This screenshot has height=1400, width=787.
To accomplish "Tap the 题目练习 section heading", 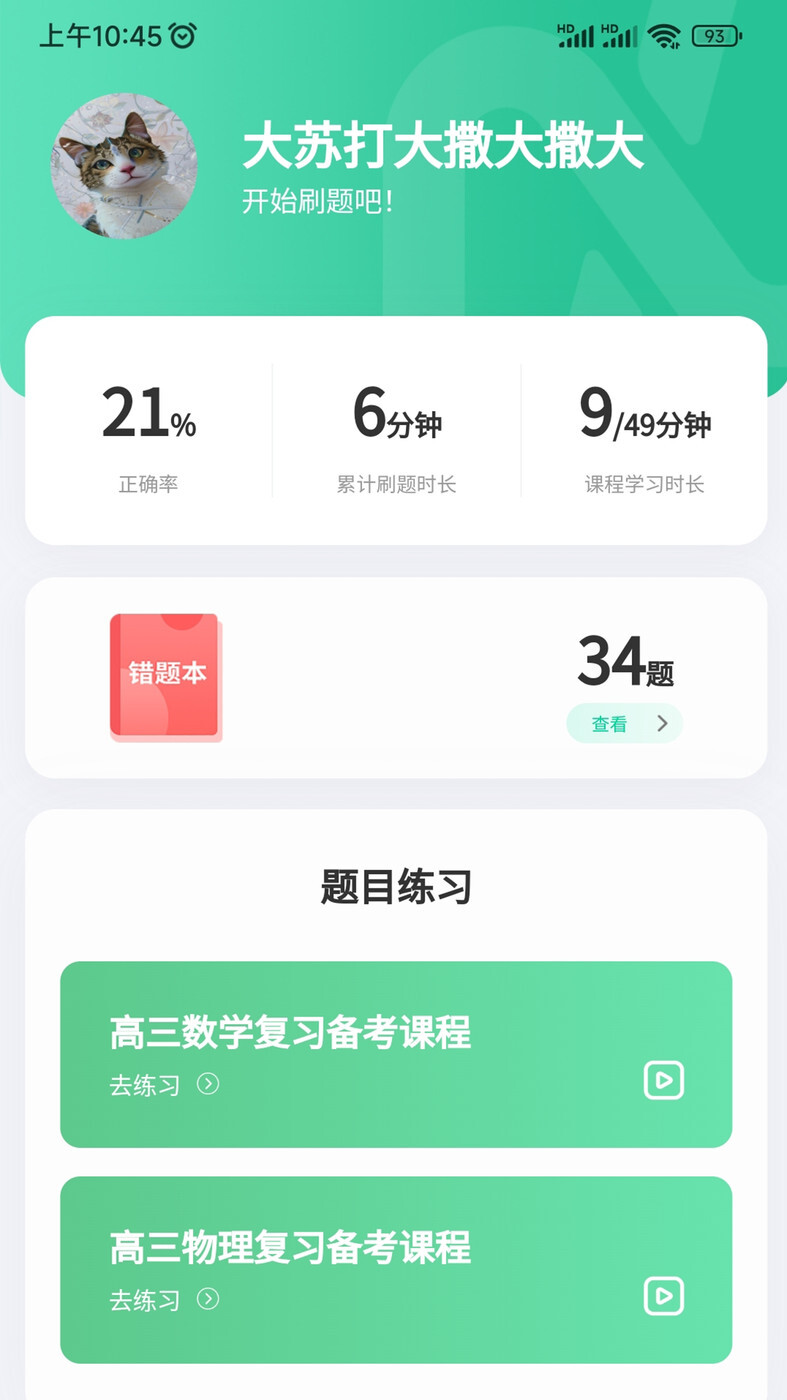I will point(396,887).
